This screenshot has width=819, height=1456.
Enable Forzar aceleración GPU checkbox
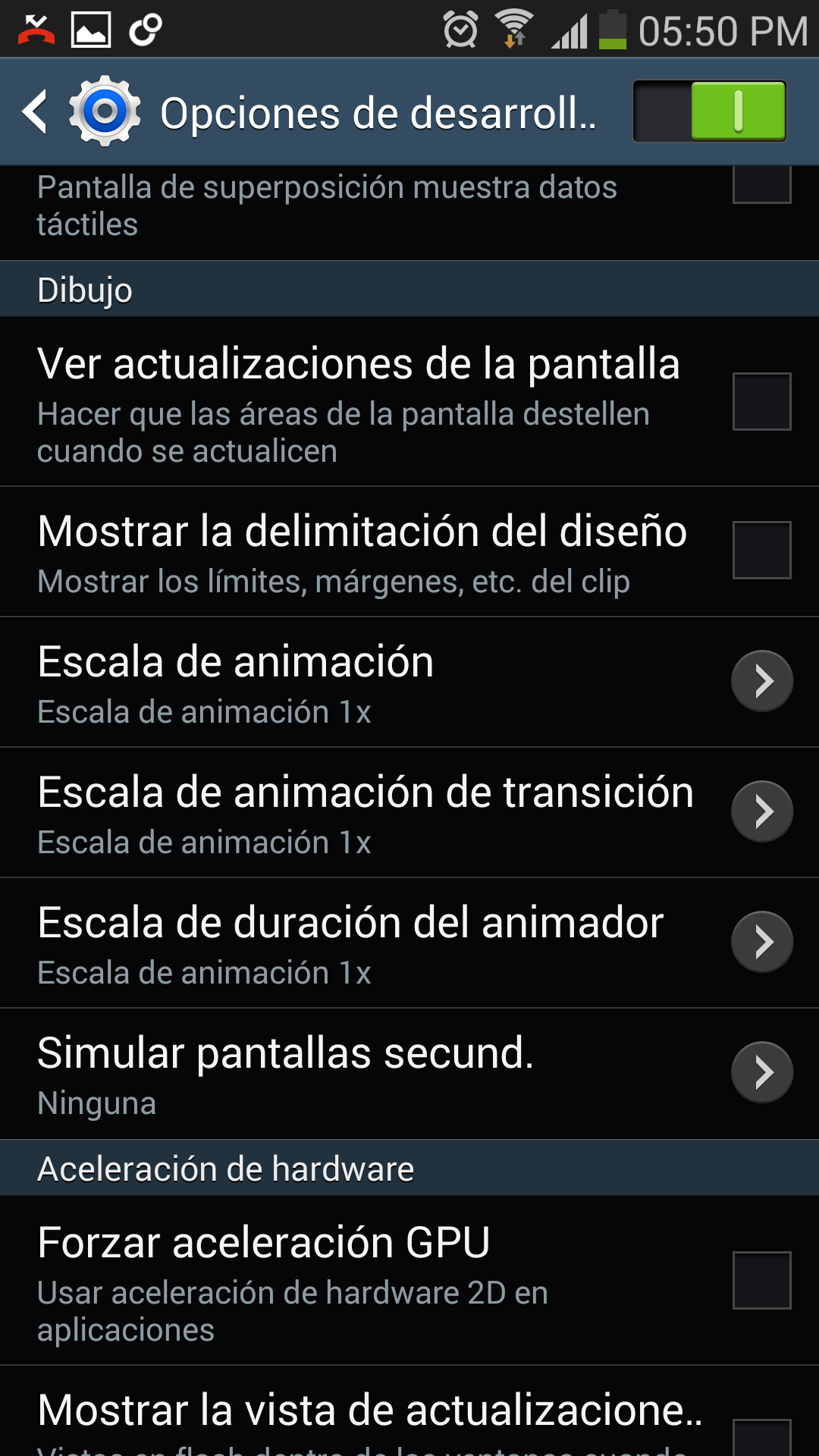(761, 1280)
